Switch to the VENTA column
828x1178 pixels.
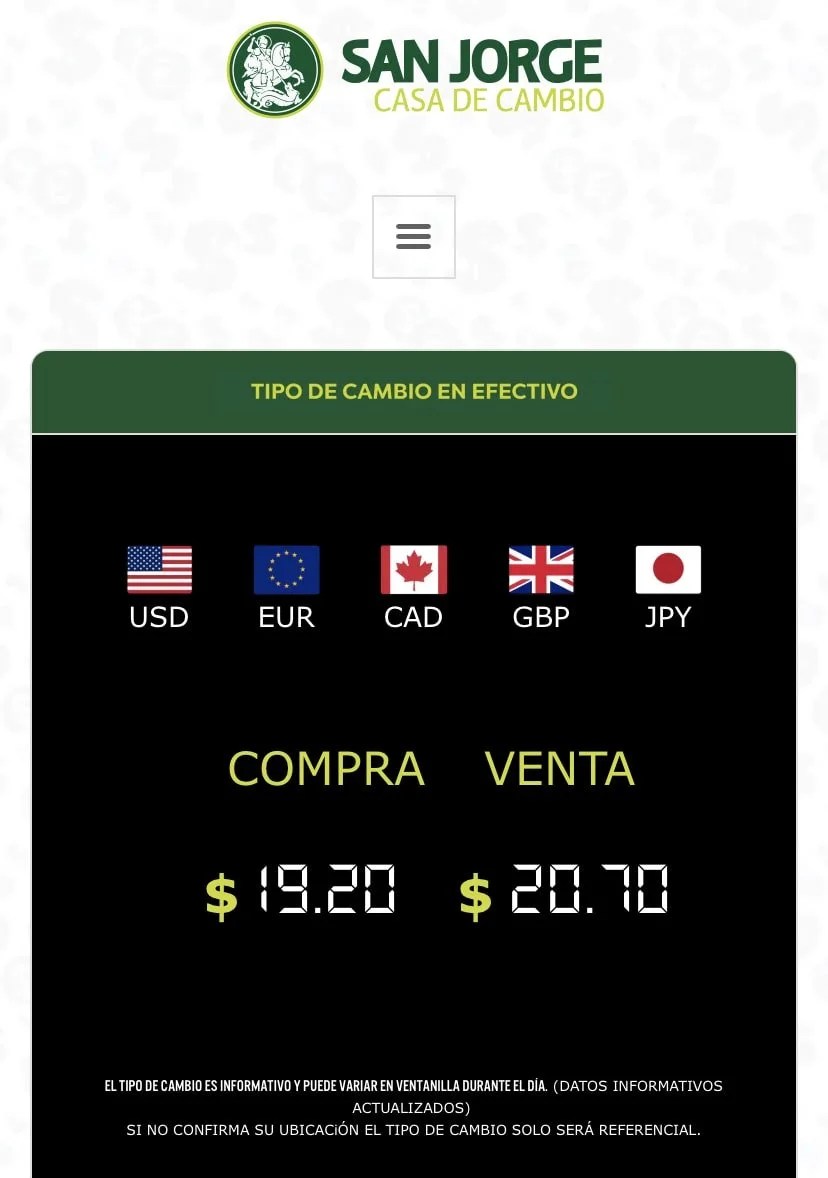click(560, 769)
